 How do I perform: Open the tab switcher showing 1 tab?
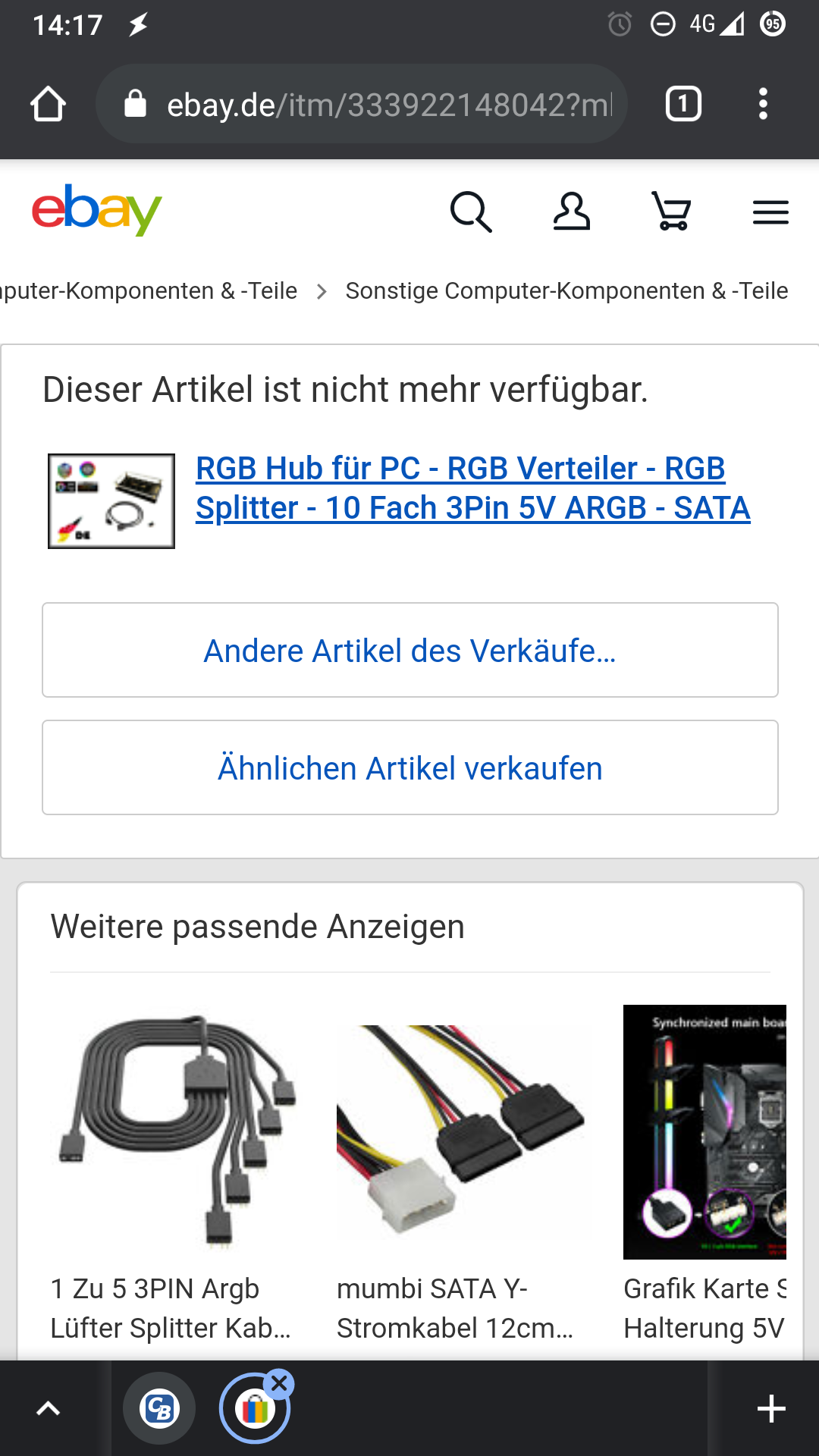click(x=682, y=104)
